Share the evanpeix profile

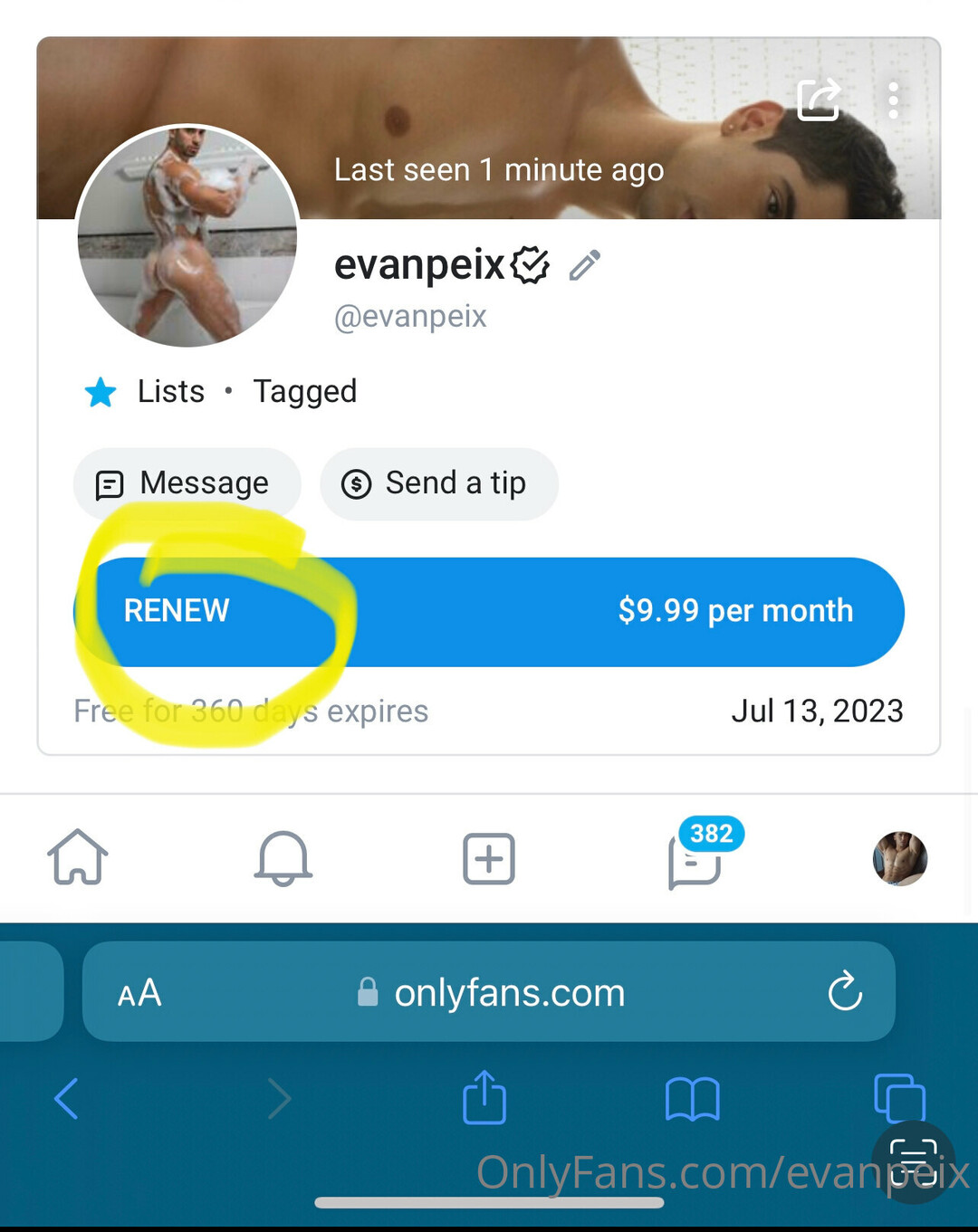point(818,100)
